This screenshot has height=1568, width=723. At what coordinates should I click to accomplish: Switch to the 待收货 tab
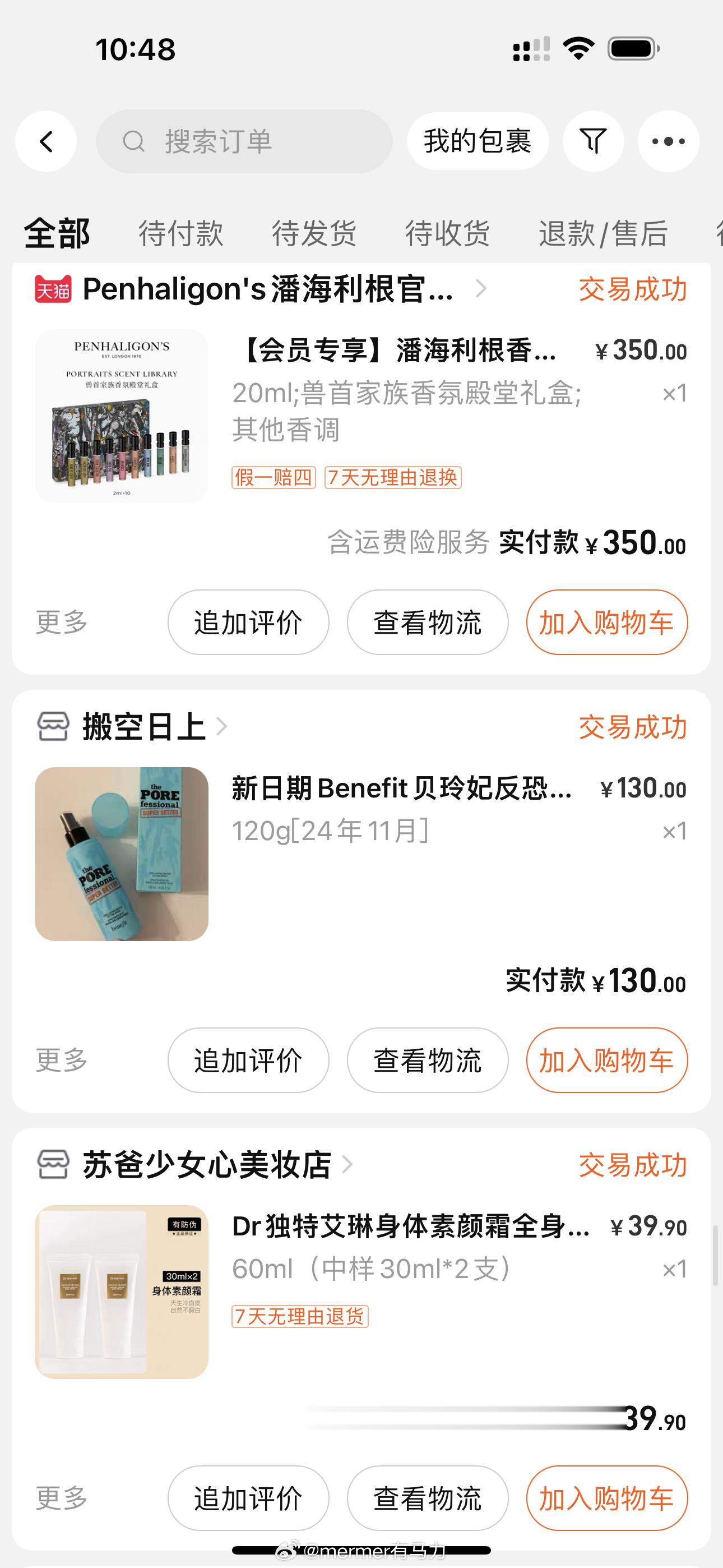(x=447, y=234)
